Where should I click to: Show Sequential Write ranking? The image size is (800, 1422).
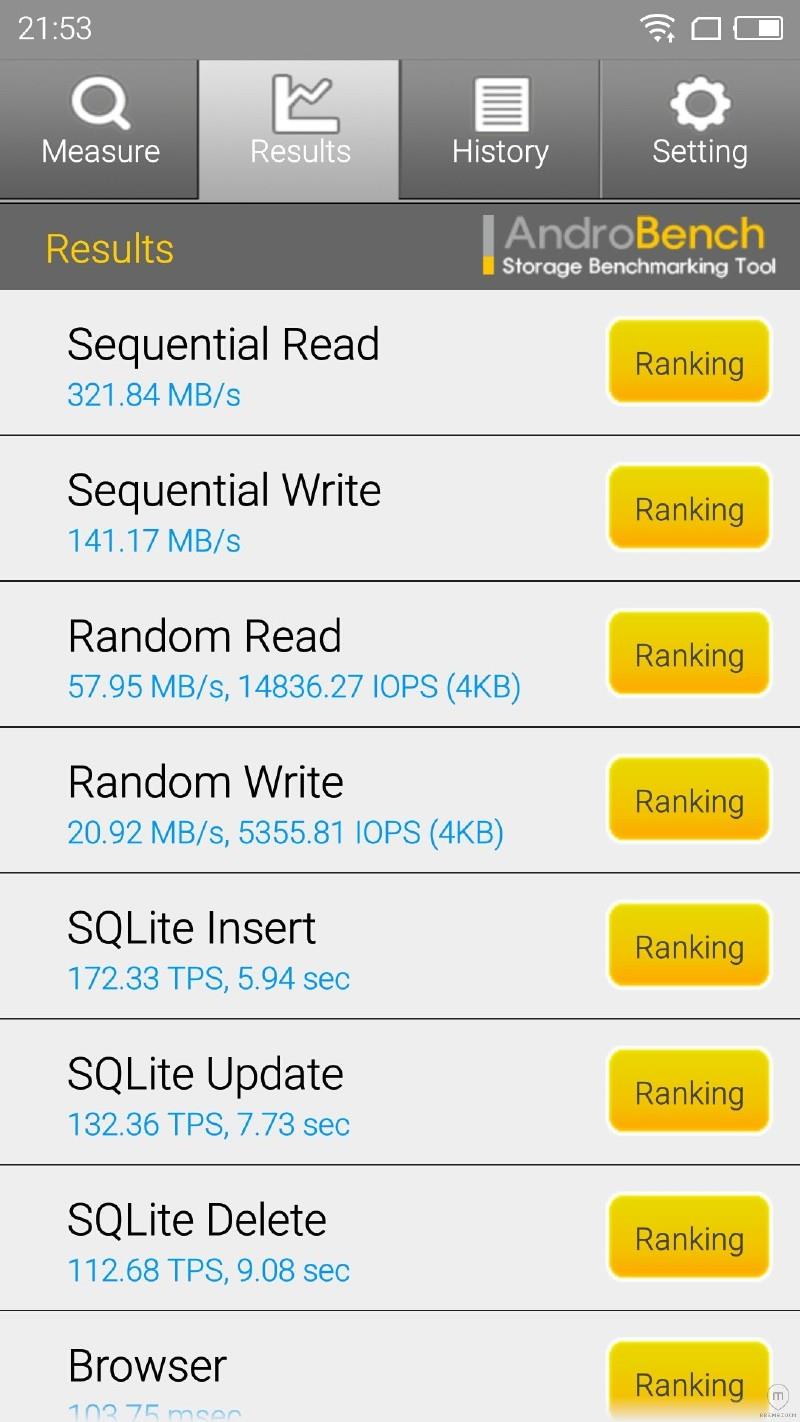click(x=689, y=509)
